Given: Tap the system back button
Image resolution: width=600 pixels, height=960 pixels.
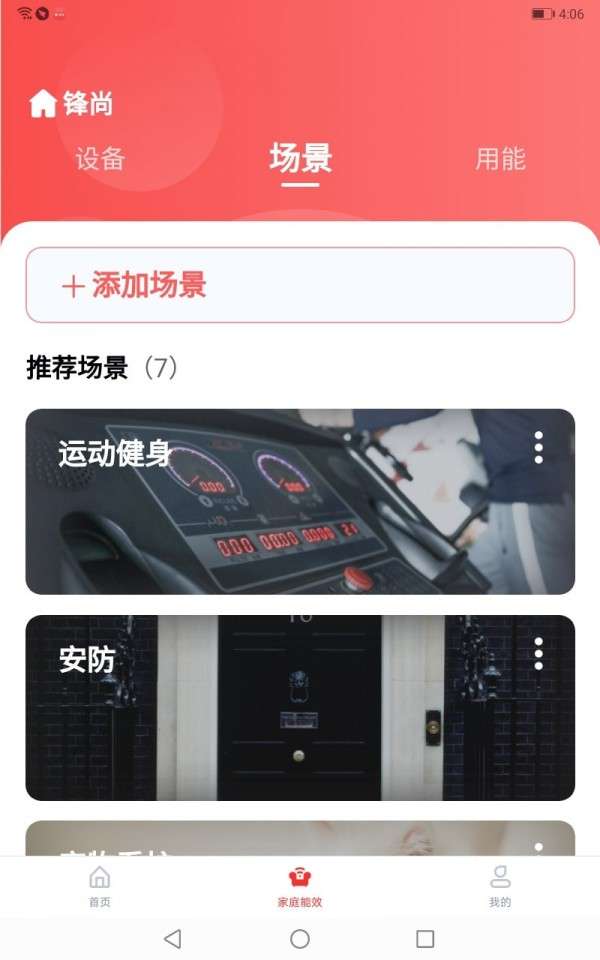Looking at the screenshot, I should (173, 939).
